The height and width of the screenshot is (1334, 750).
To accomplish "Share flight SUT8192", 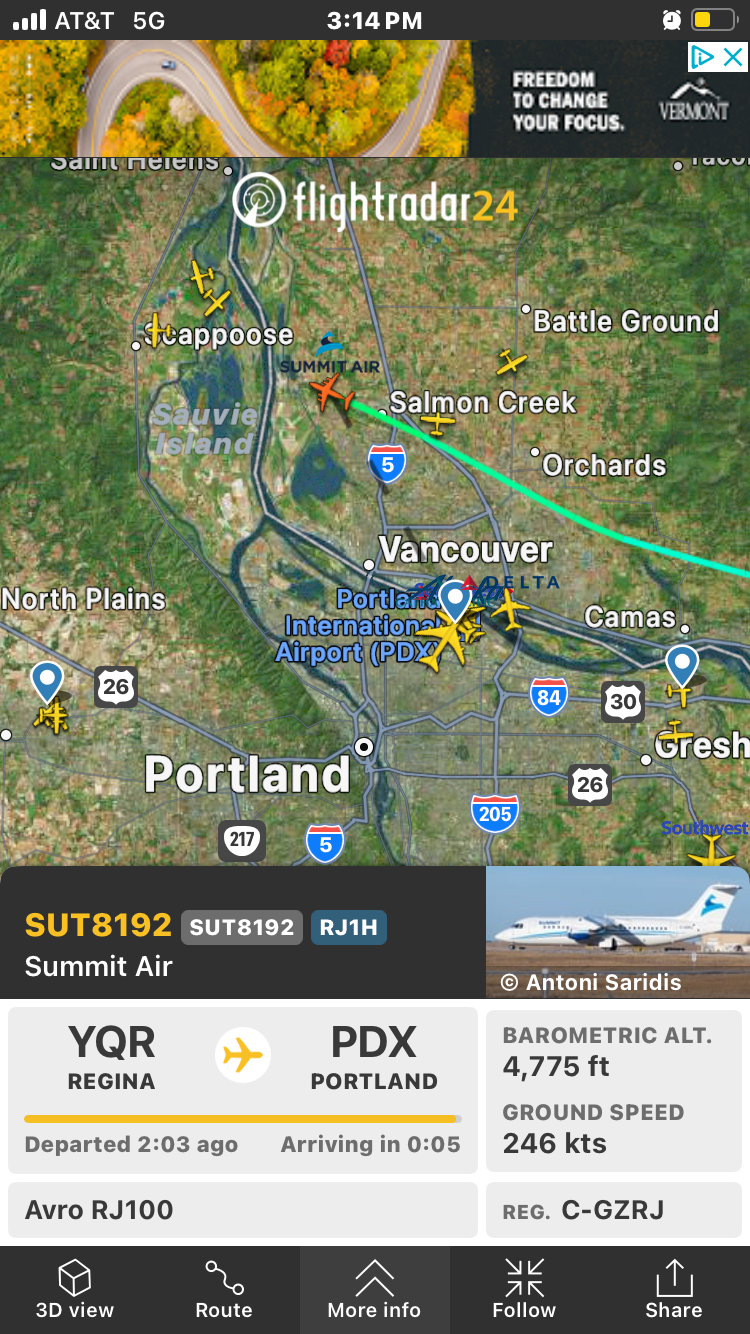I will 673,1289.
